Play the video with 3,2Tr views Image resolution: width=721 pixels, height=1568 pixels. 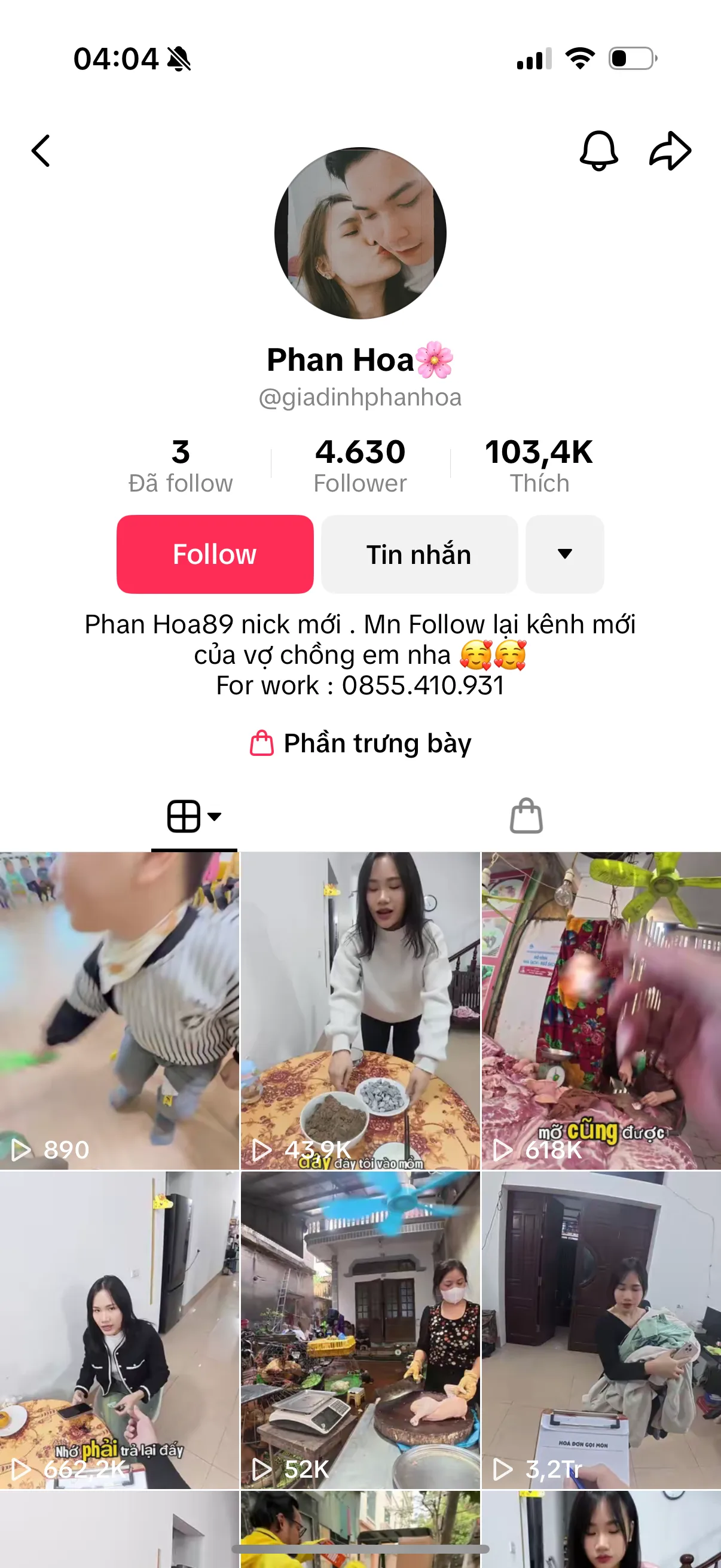point(601,1330)
